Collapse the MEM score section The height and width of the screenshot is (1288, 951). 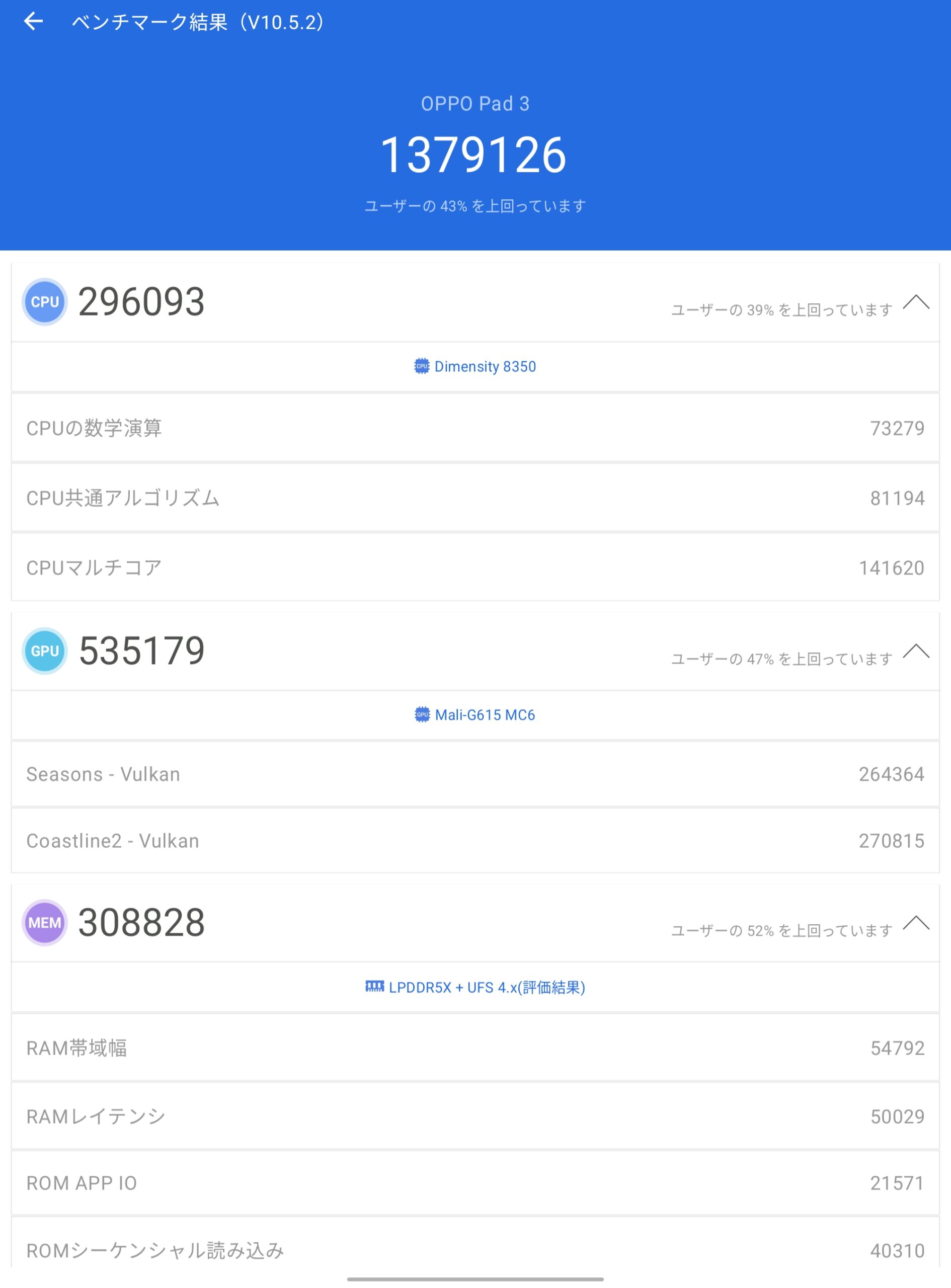tap(916, 923)
